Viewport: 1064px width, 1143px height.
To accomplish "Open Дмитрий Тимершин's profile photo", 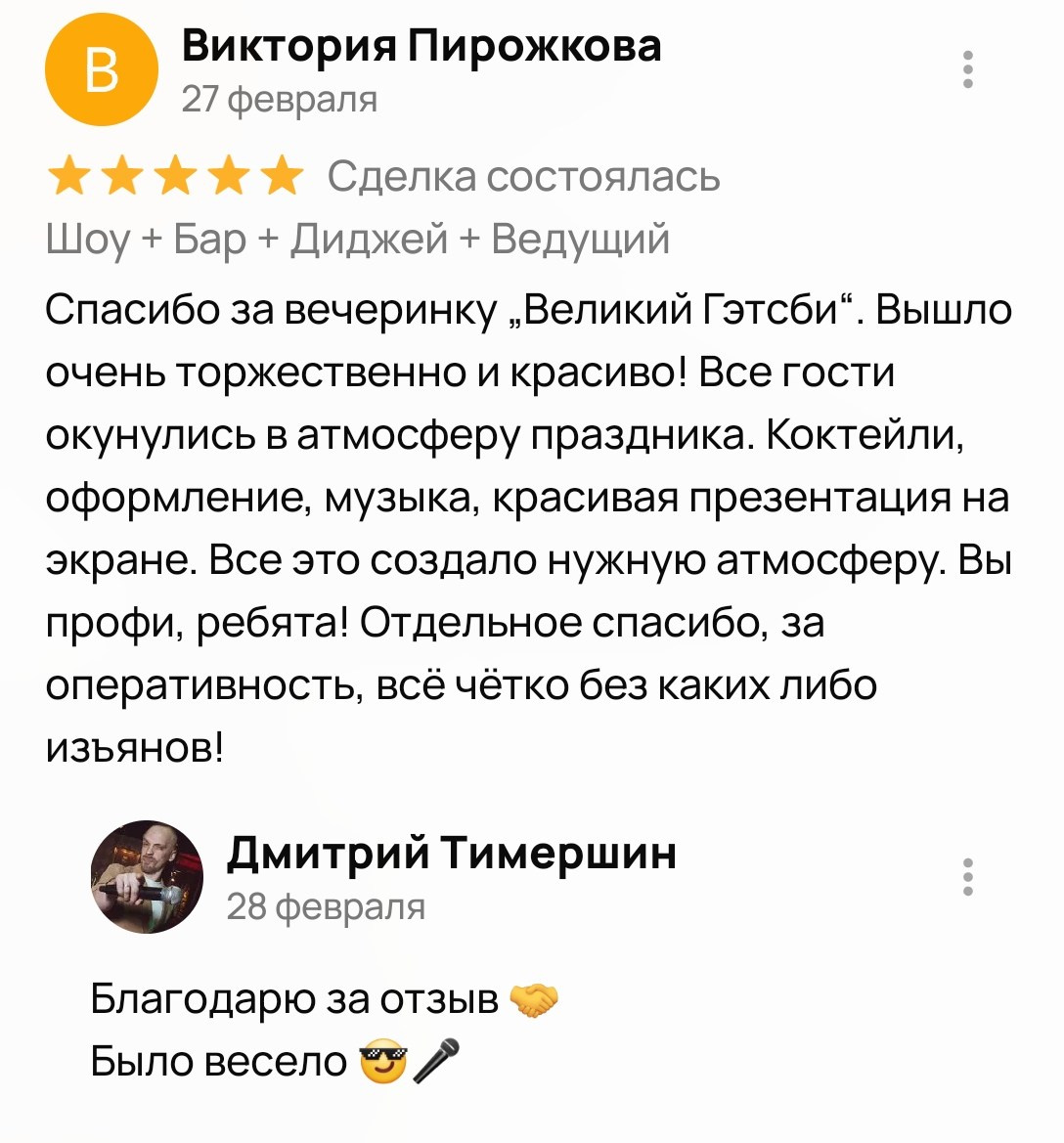I will pyautogui.click(x=147, y=877).
